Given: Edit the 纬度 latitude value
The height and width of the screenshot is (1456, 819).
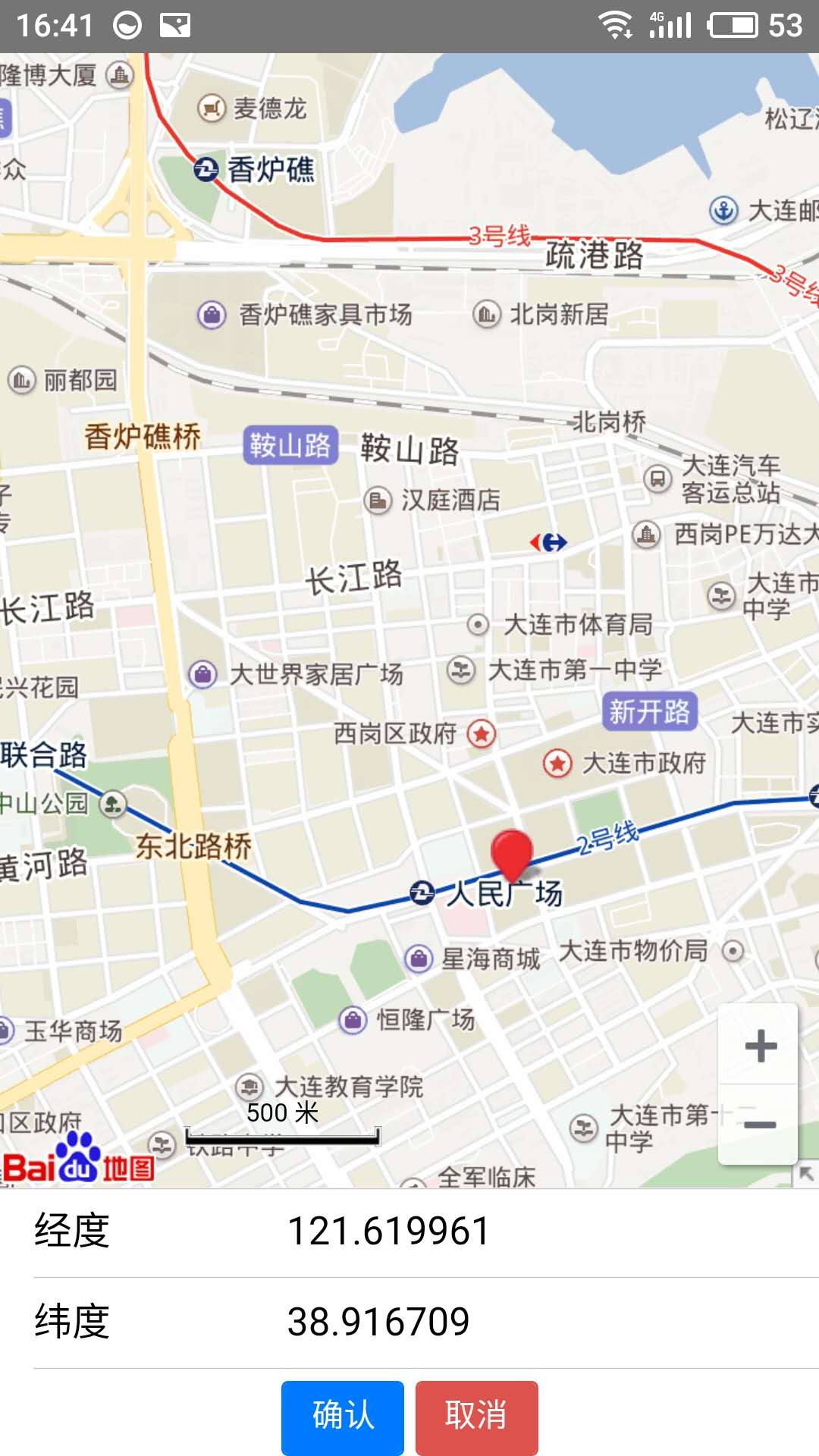Looking at the screenshot, I should (x=378, y=1323).
